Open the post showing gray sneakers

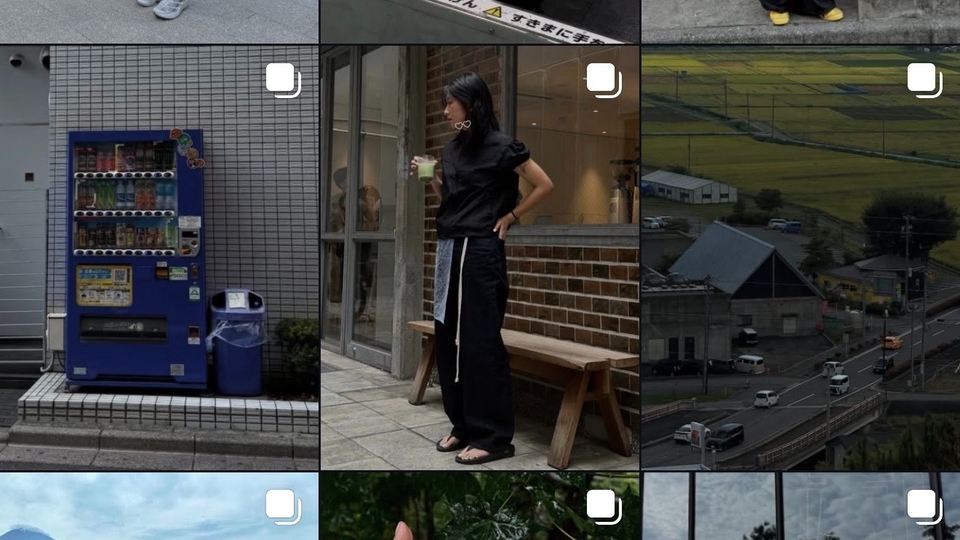tap(159, 20)
